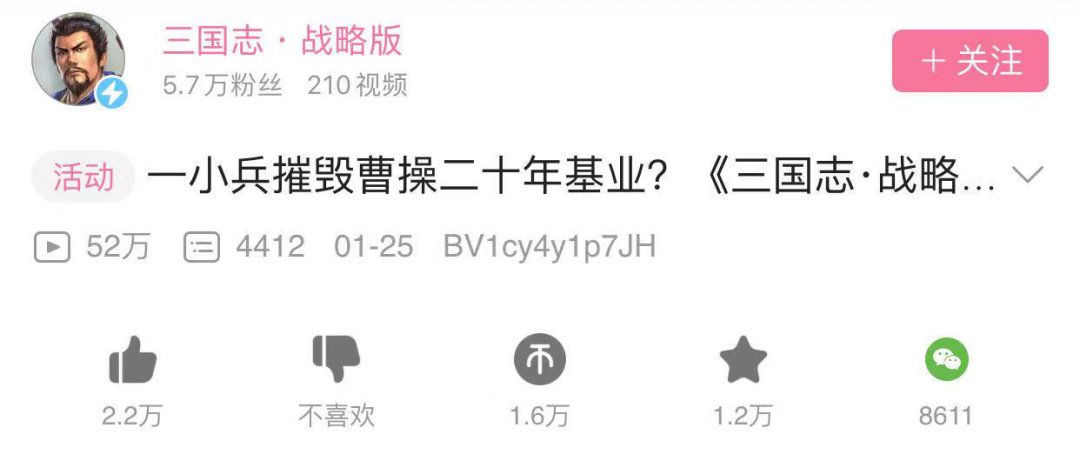This screenshot has width=1080, height=461.
Task: Tap the 活动 tag chip
Action: [x=84, y=178]
